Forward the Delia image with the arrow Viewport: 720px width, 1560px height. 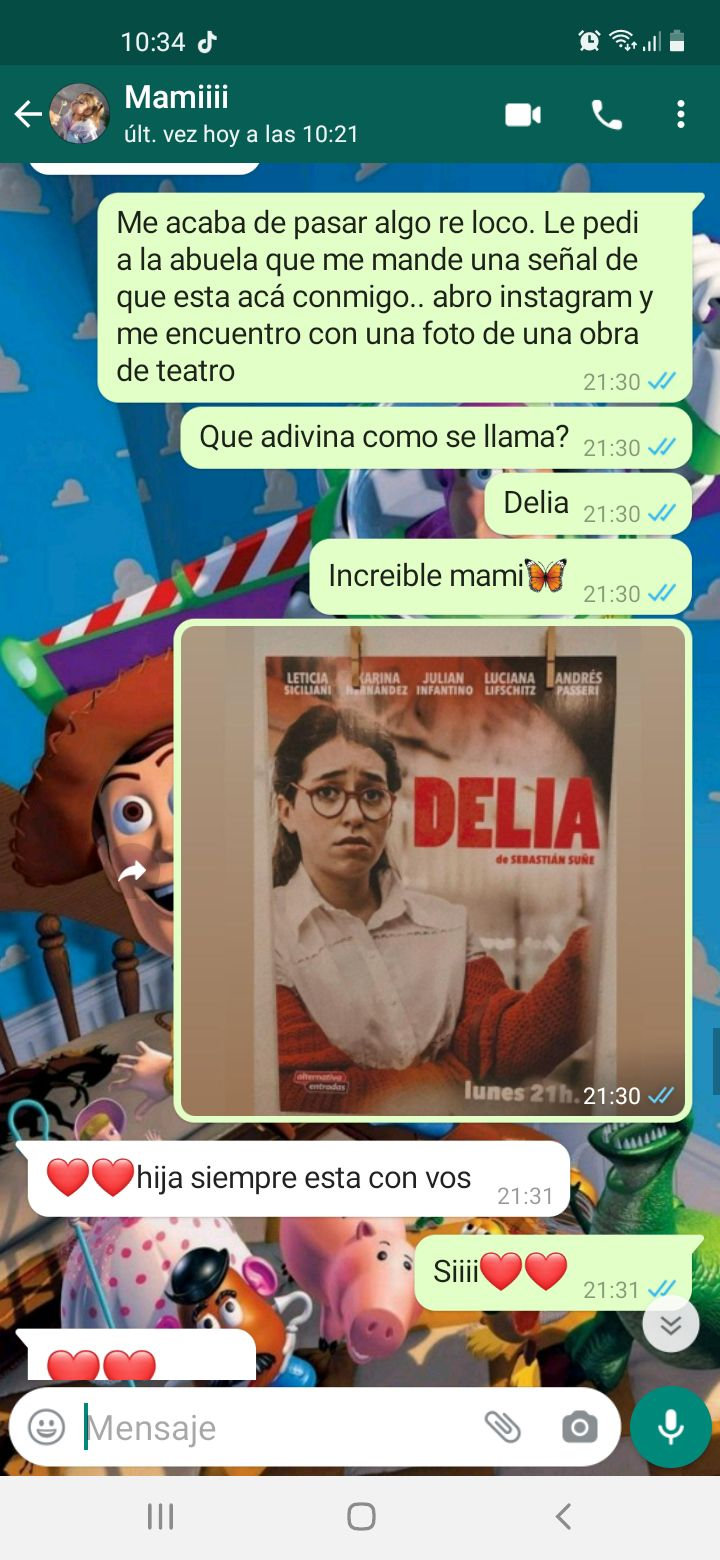point(132,872)
